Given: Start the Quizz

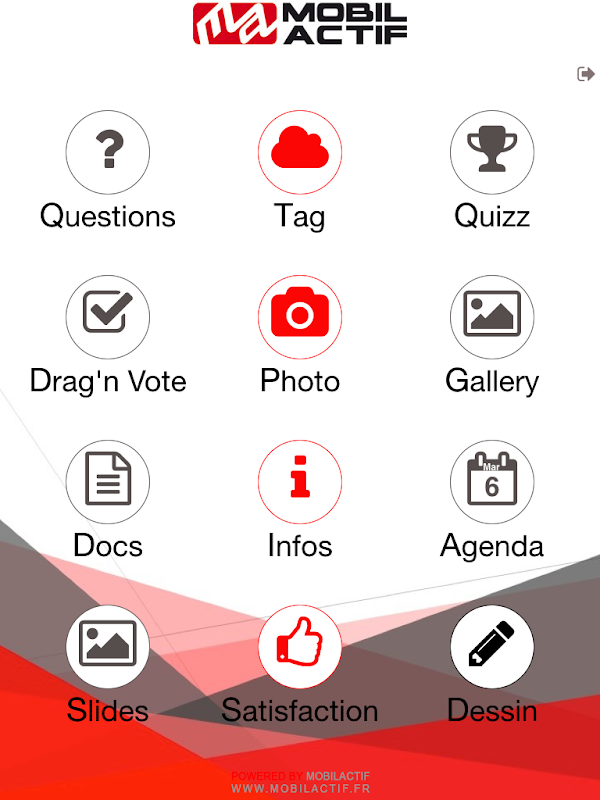Looking at the screenshot, I should (492, 152).
